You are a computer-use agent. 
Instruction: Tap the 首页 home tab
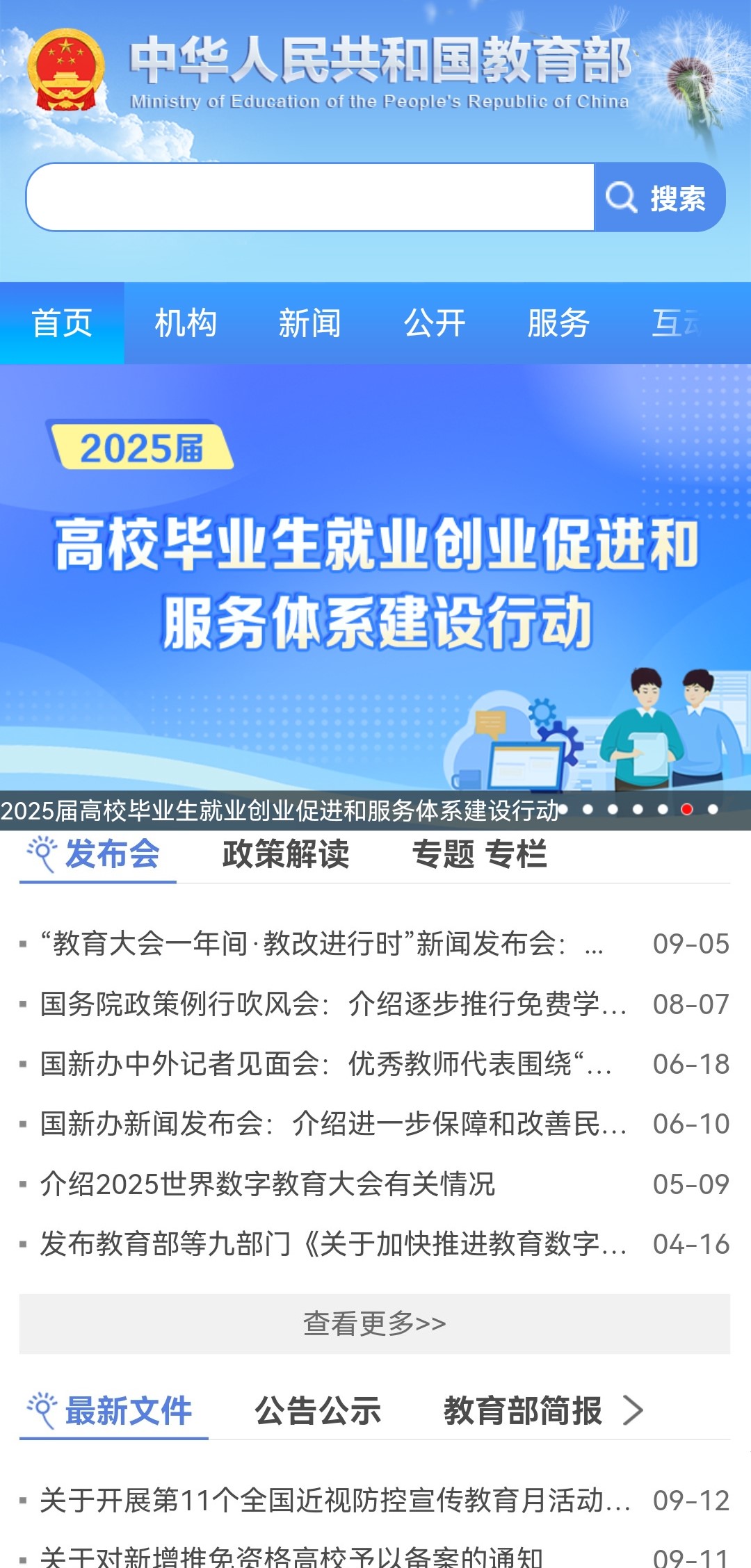tap(62, 323)
